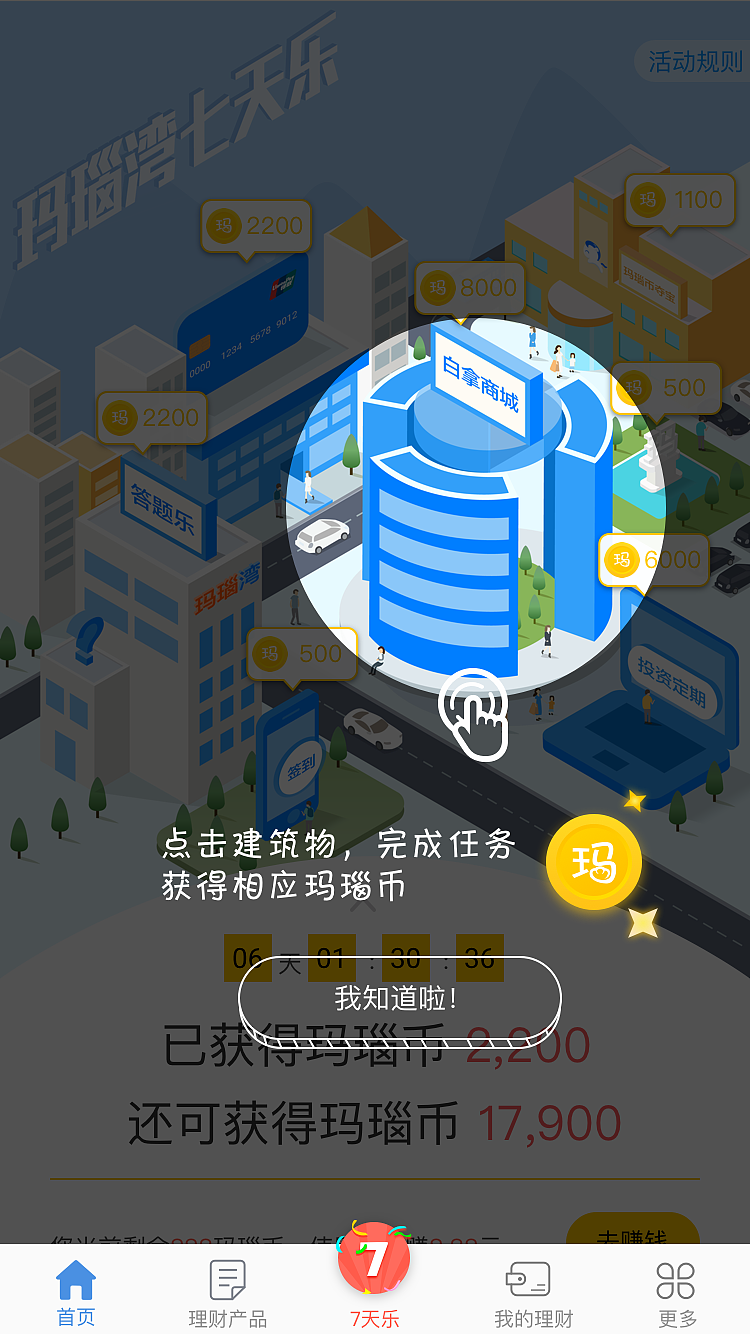Tap the red tomato 7天乐 icon
The image size is (750, 1334).
[375, 1264]
